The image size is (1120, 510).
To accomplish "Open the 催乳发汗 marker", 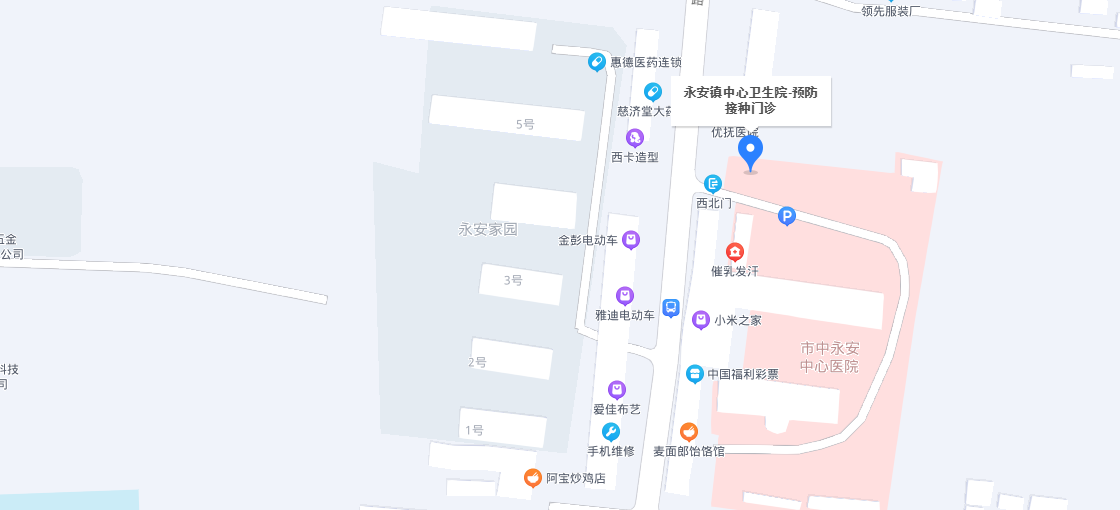I will point(735,252).
